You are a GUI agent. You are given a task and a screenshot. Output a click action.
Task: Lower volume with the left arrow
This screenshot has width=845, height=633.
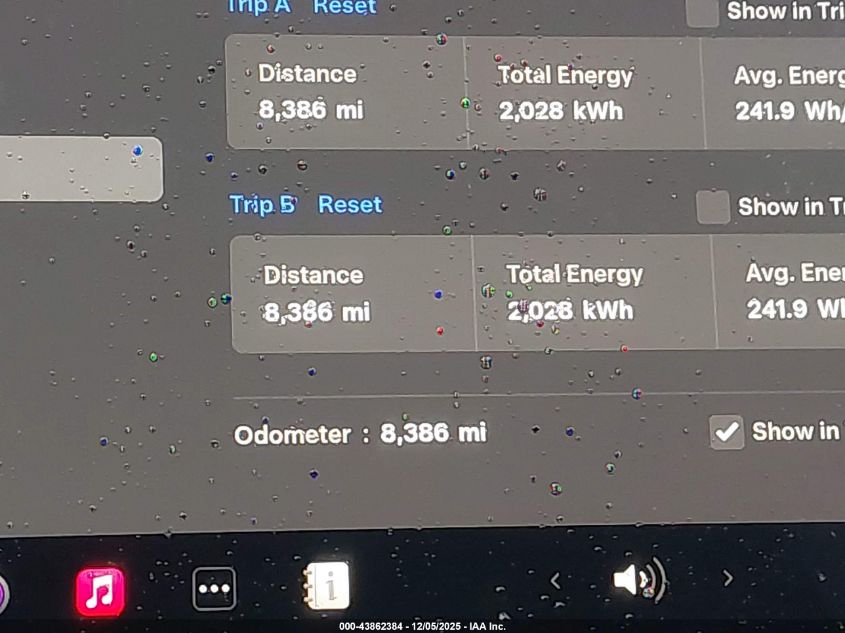click(x=556, y=580)
